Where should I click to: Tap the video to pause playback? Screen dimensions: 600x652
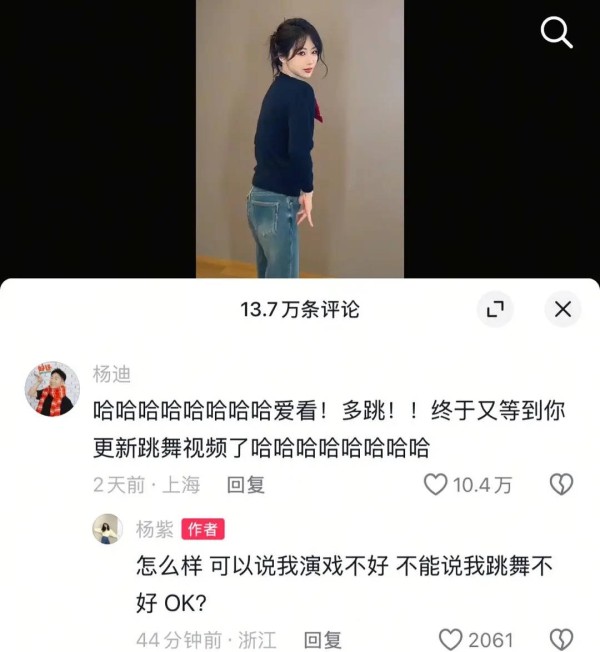coord(300,140)
